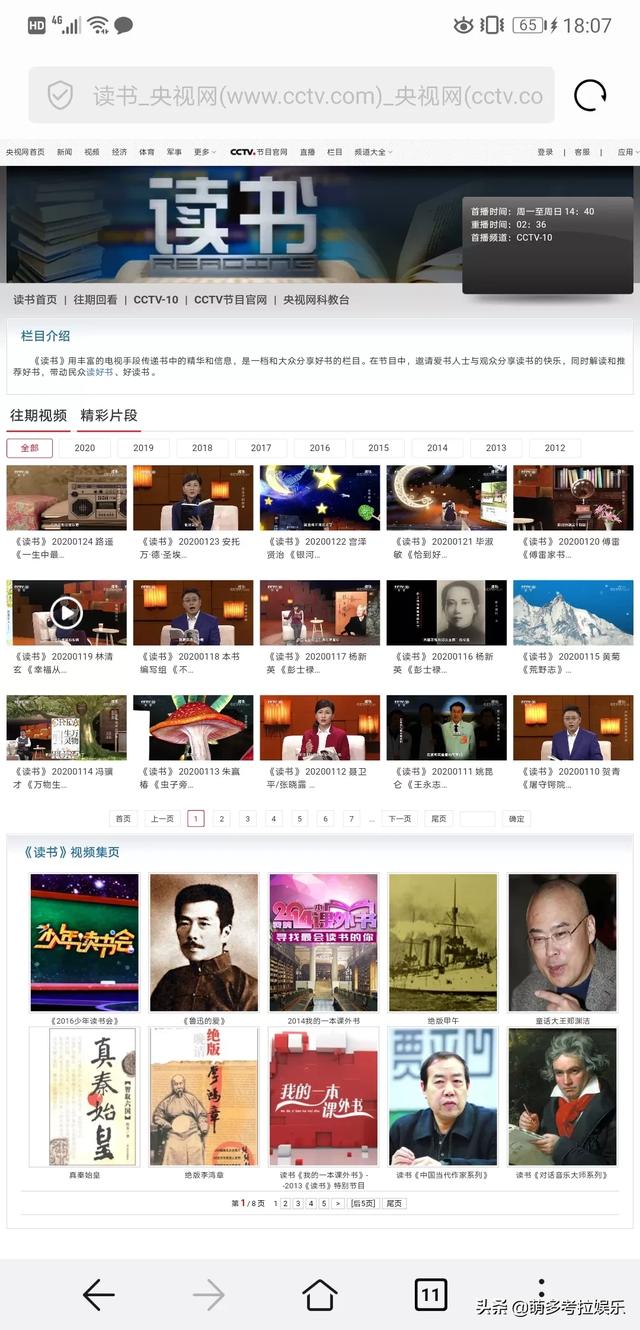Show 全部 videos
Image resolution: width=640 pixels, height=1330 pixels.
(29, 448)
